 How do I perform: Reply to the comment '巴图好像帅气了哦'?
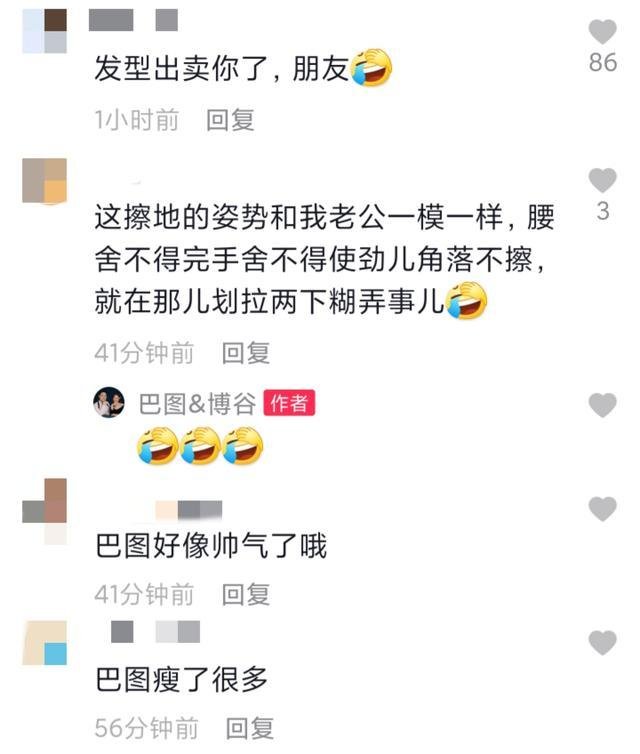pyautogui.click(x=245, y=594)
